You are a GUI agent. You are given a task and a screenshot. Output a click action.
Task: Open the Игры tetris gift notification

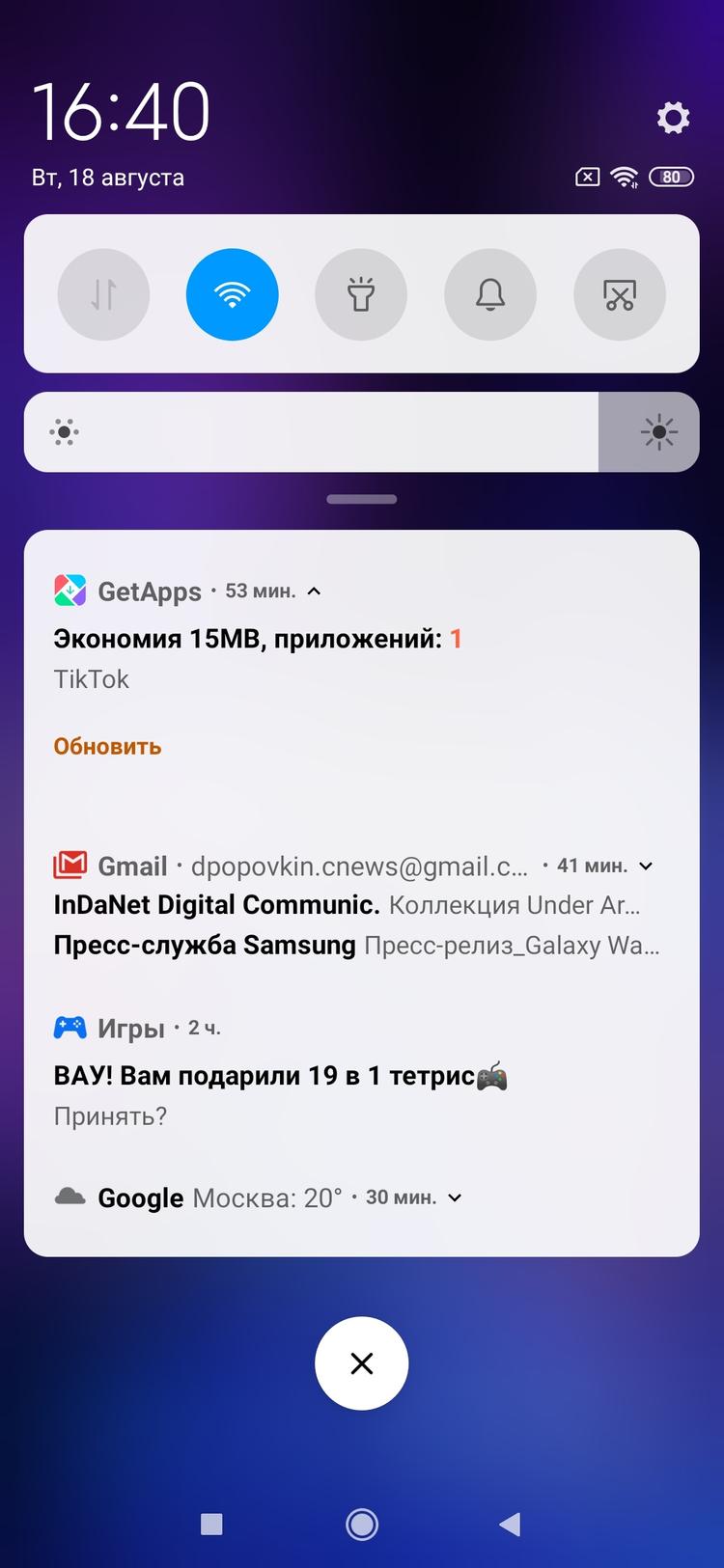click(x=280, y=1077)
